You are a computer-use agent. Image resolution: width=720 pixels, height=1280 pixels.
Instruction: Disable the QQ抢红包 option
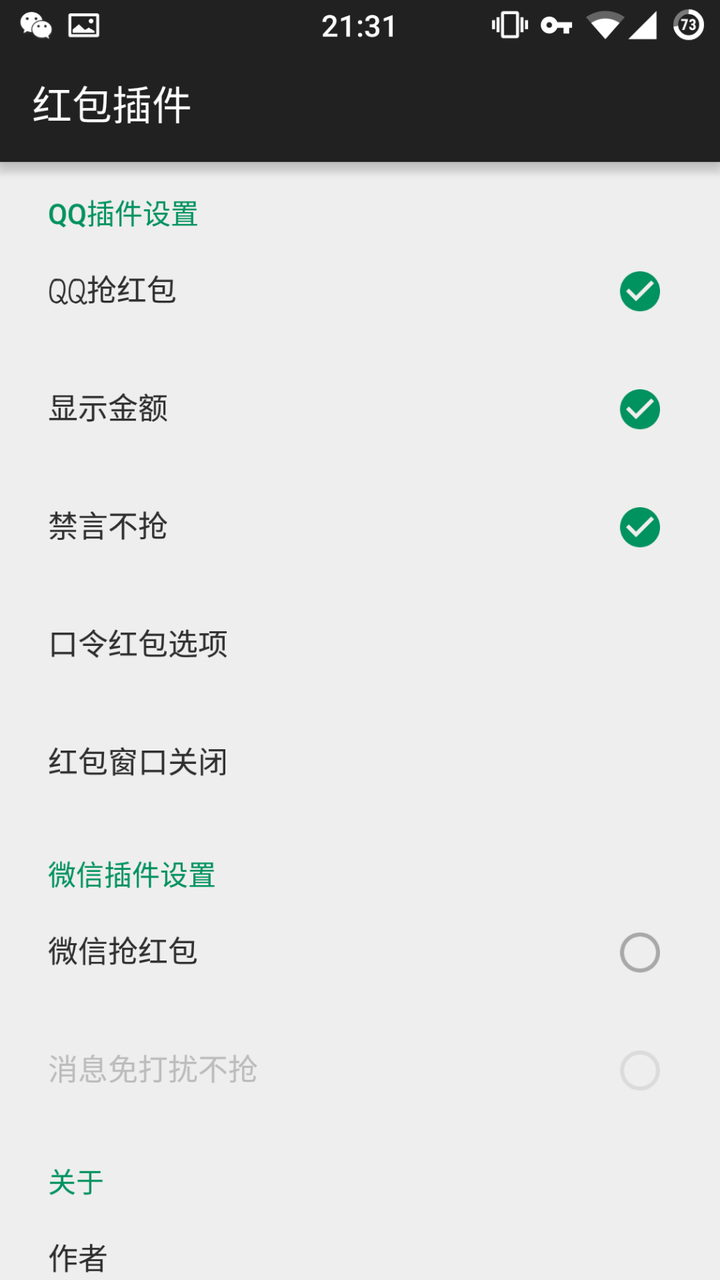[639, 291]
